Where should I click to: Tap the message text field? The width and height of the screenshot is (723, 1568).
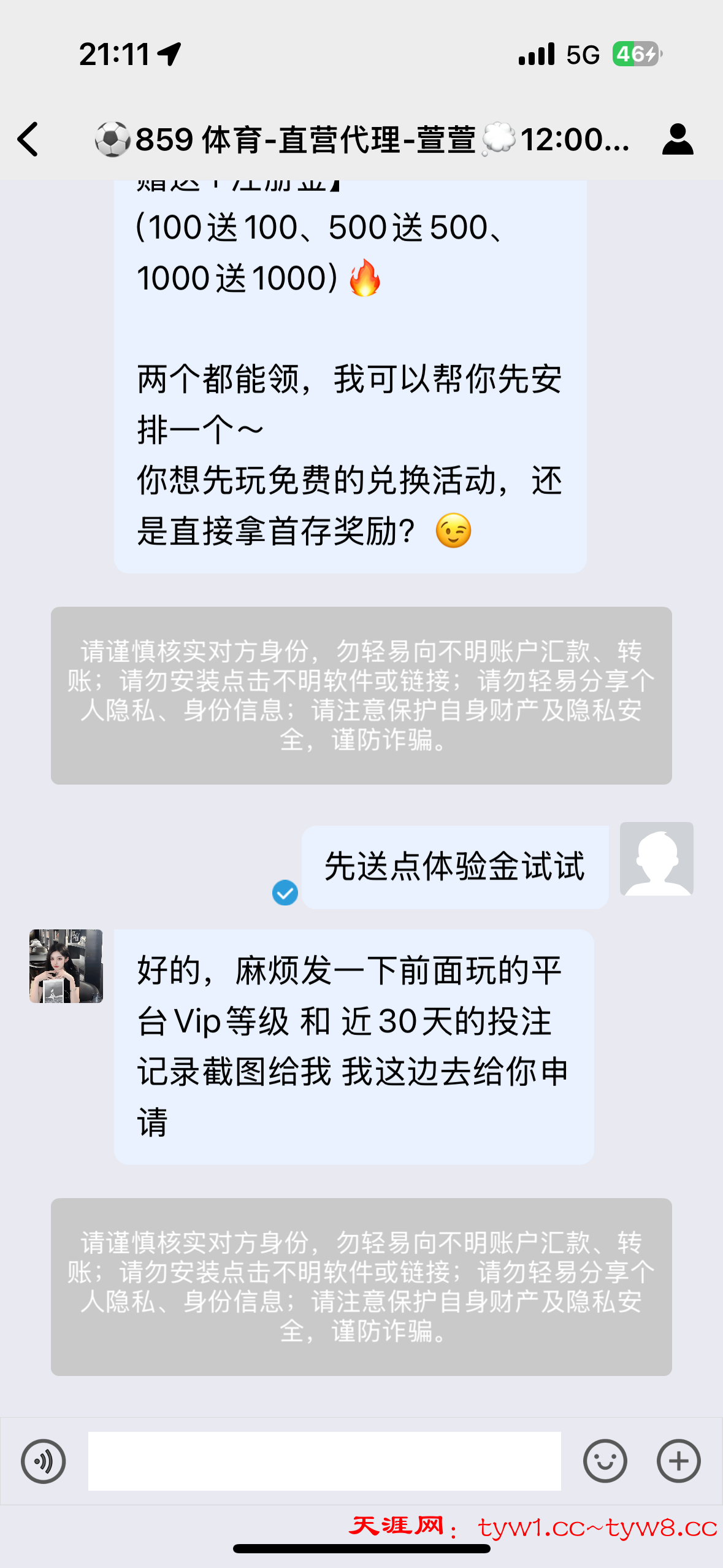[324, 1461]
